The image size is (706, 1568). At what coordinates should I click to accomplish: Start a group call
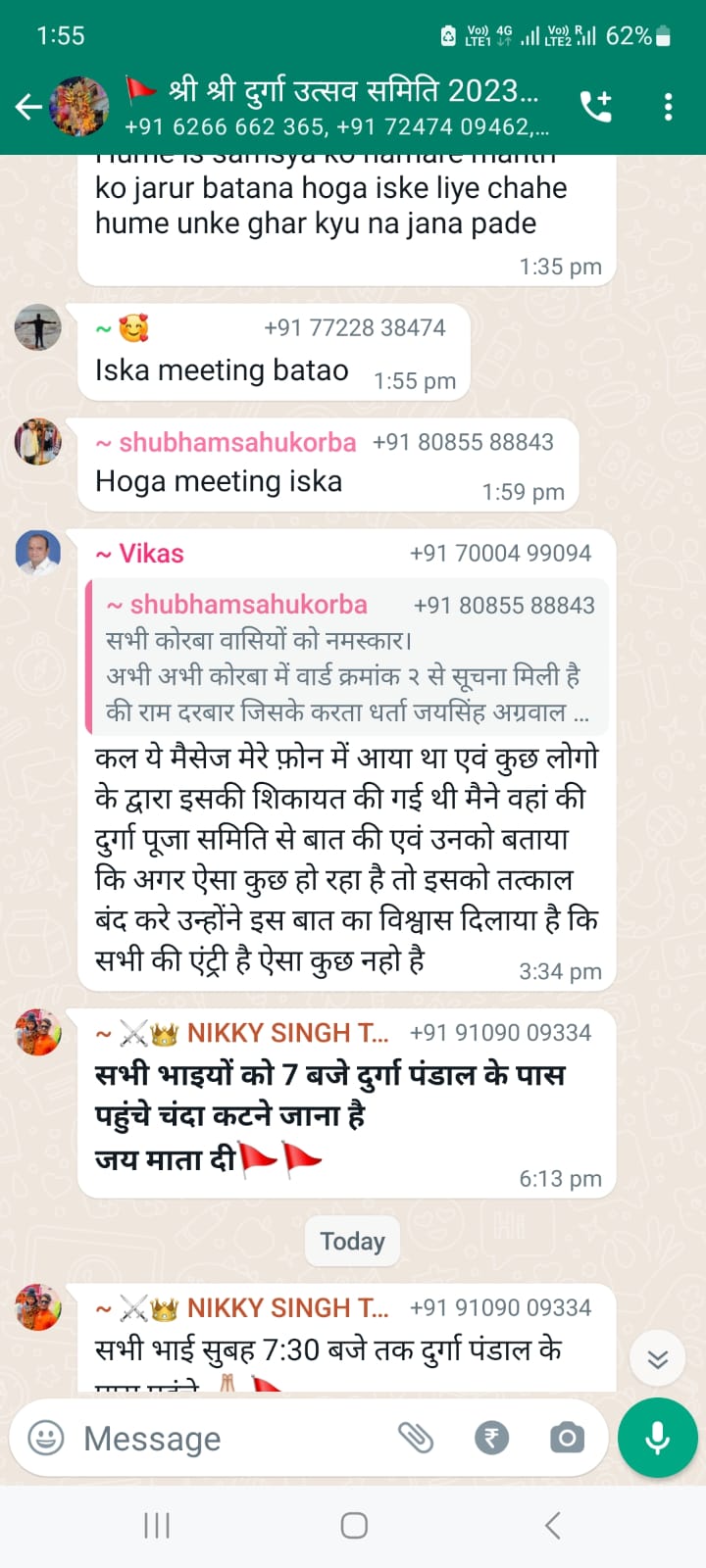(x=596, y=106)
